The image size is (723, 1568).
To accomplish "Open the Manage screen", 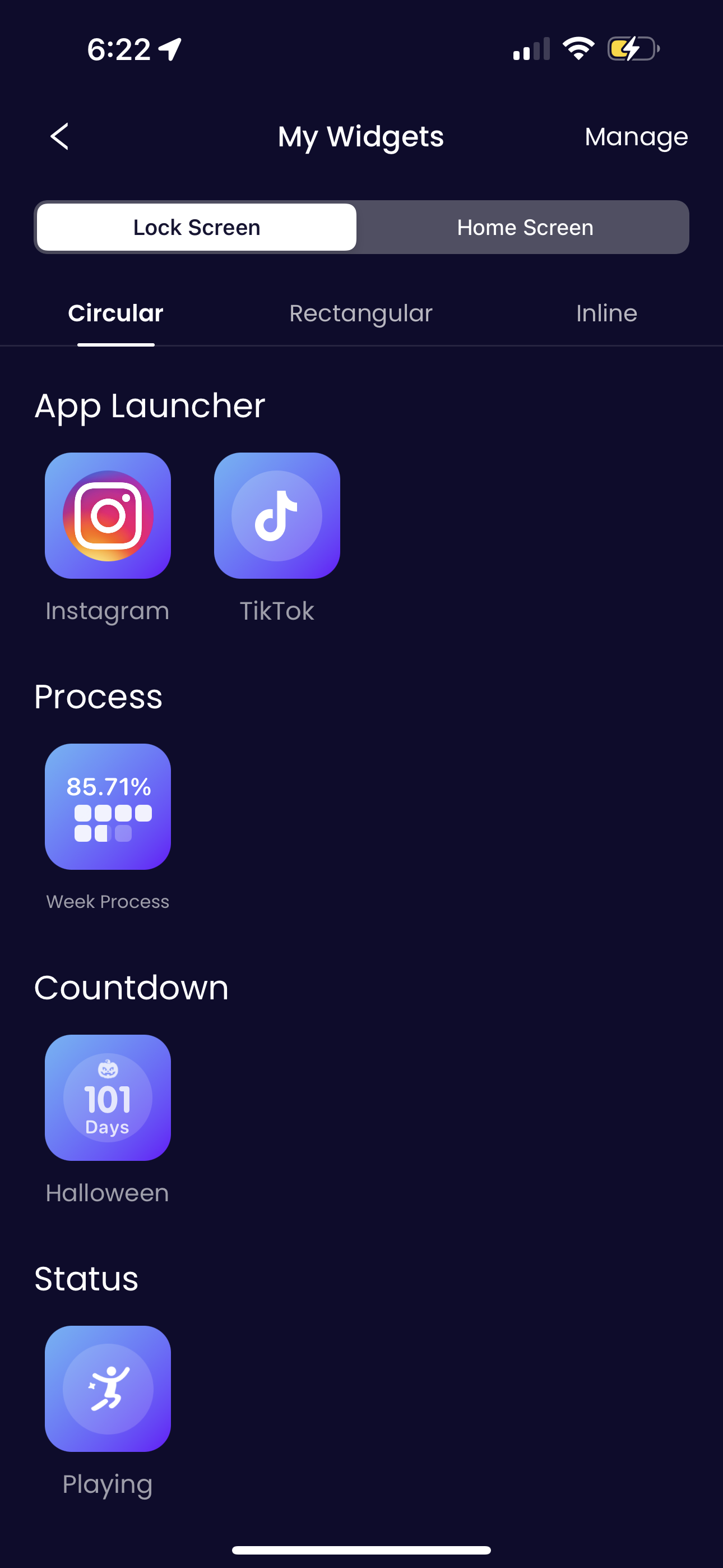I will (x=636, y=136).
